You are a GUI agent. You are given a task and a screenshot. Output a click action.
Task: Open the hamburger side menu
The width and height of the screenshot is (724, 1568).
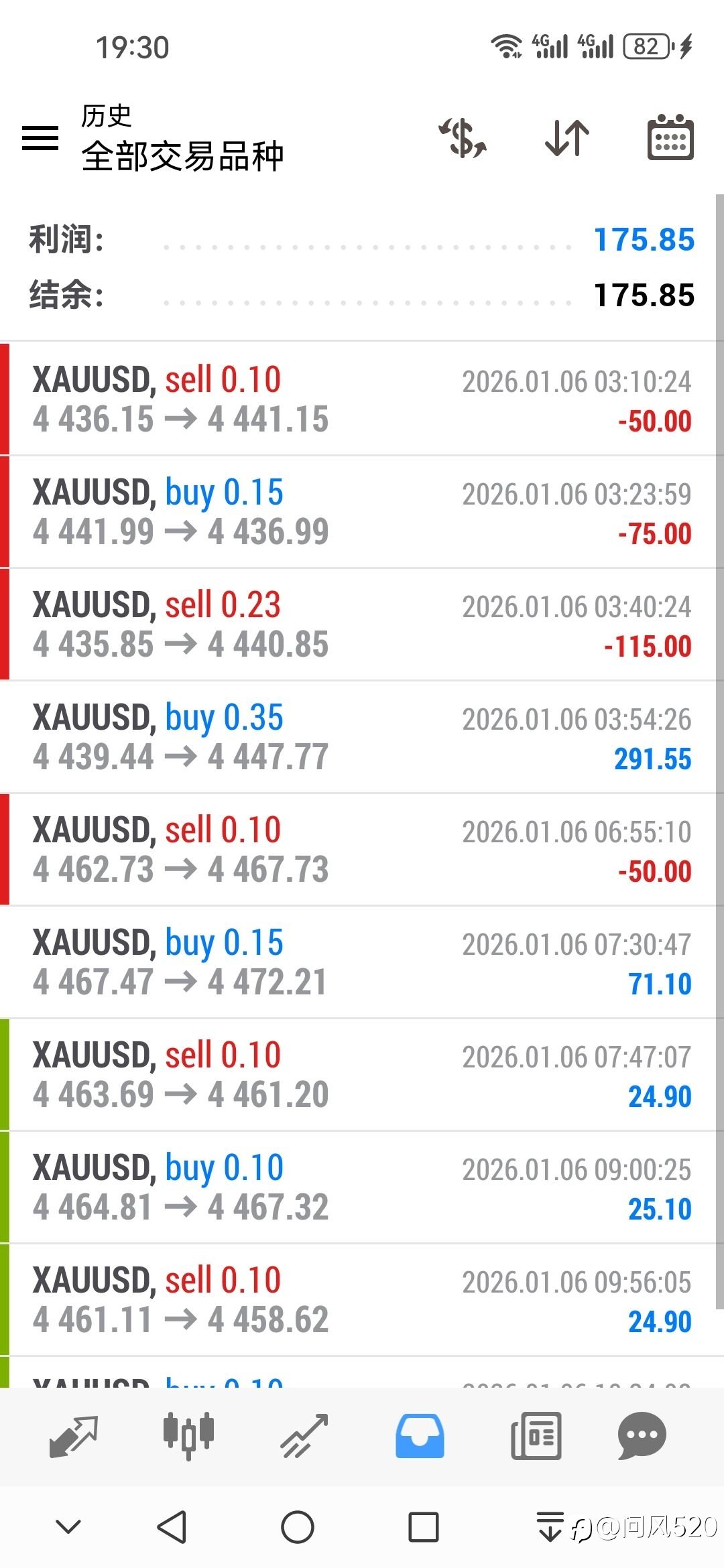pyautogui.click(x=40, y=138)
